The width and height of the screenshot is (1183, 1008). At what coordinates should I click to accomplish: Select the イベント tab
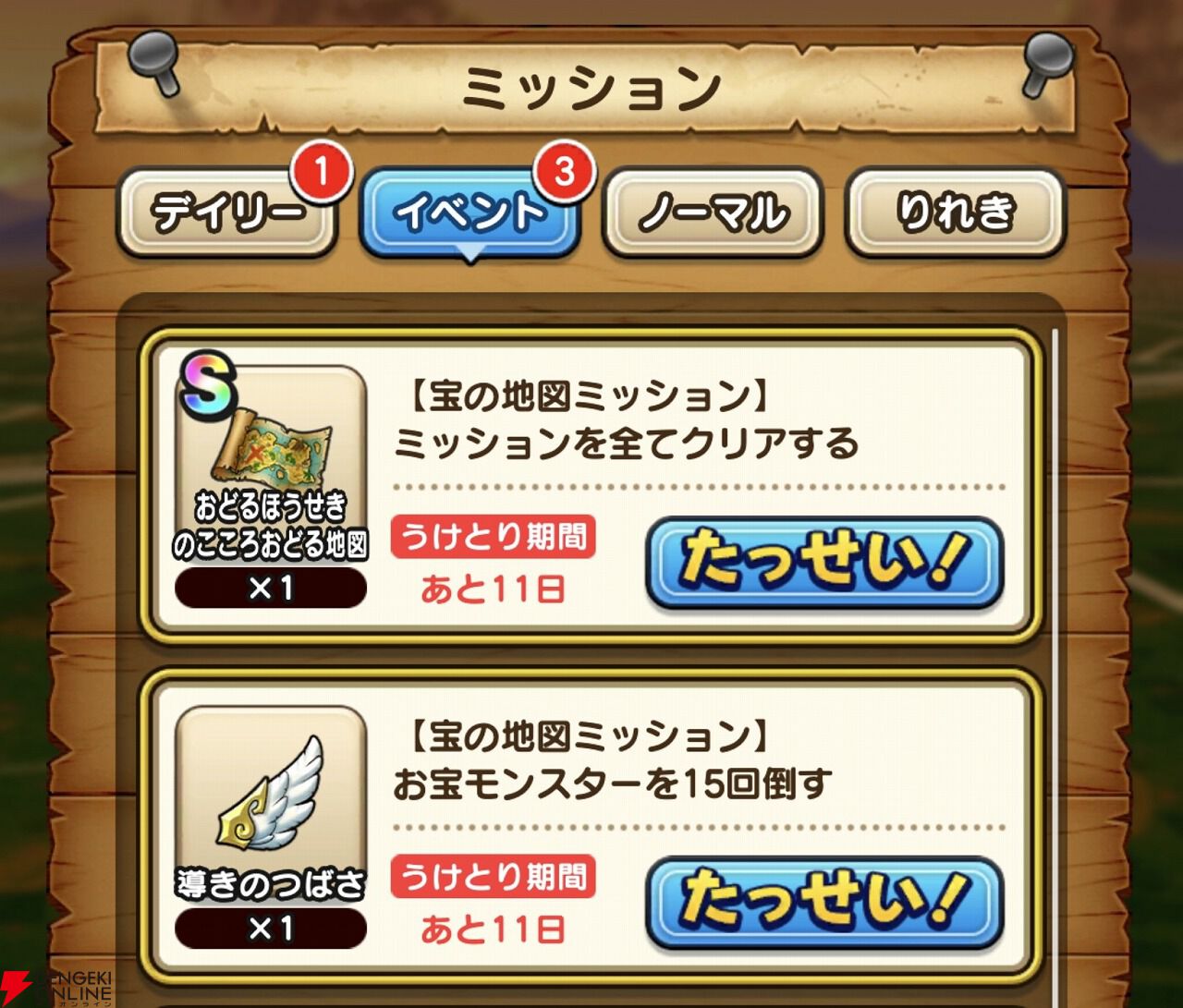[x=470, y=213]
